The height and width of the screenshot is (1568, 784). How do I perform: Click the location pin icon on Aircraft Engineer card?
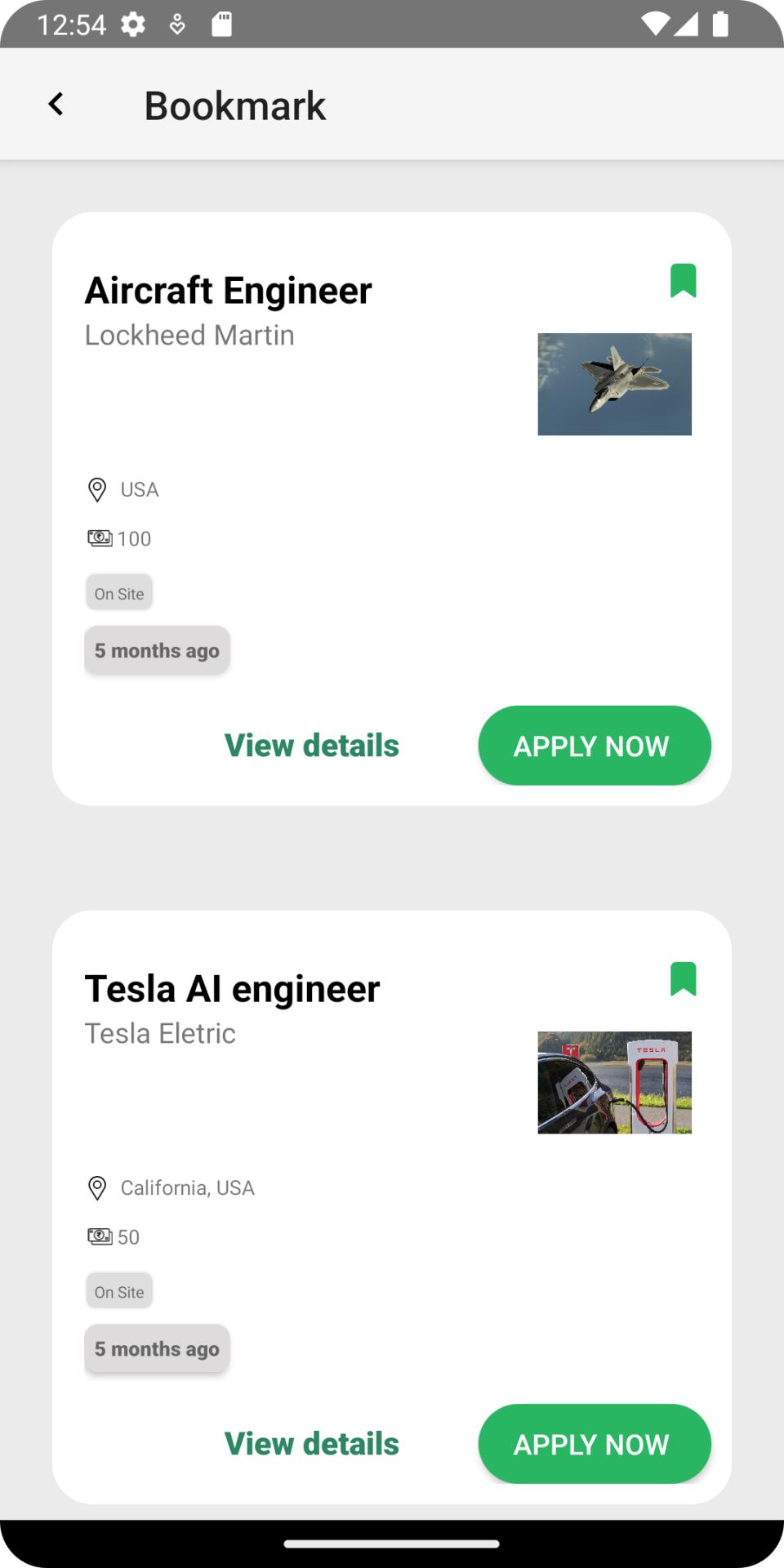[x=98, y=489]
